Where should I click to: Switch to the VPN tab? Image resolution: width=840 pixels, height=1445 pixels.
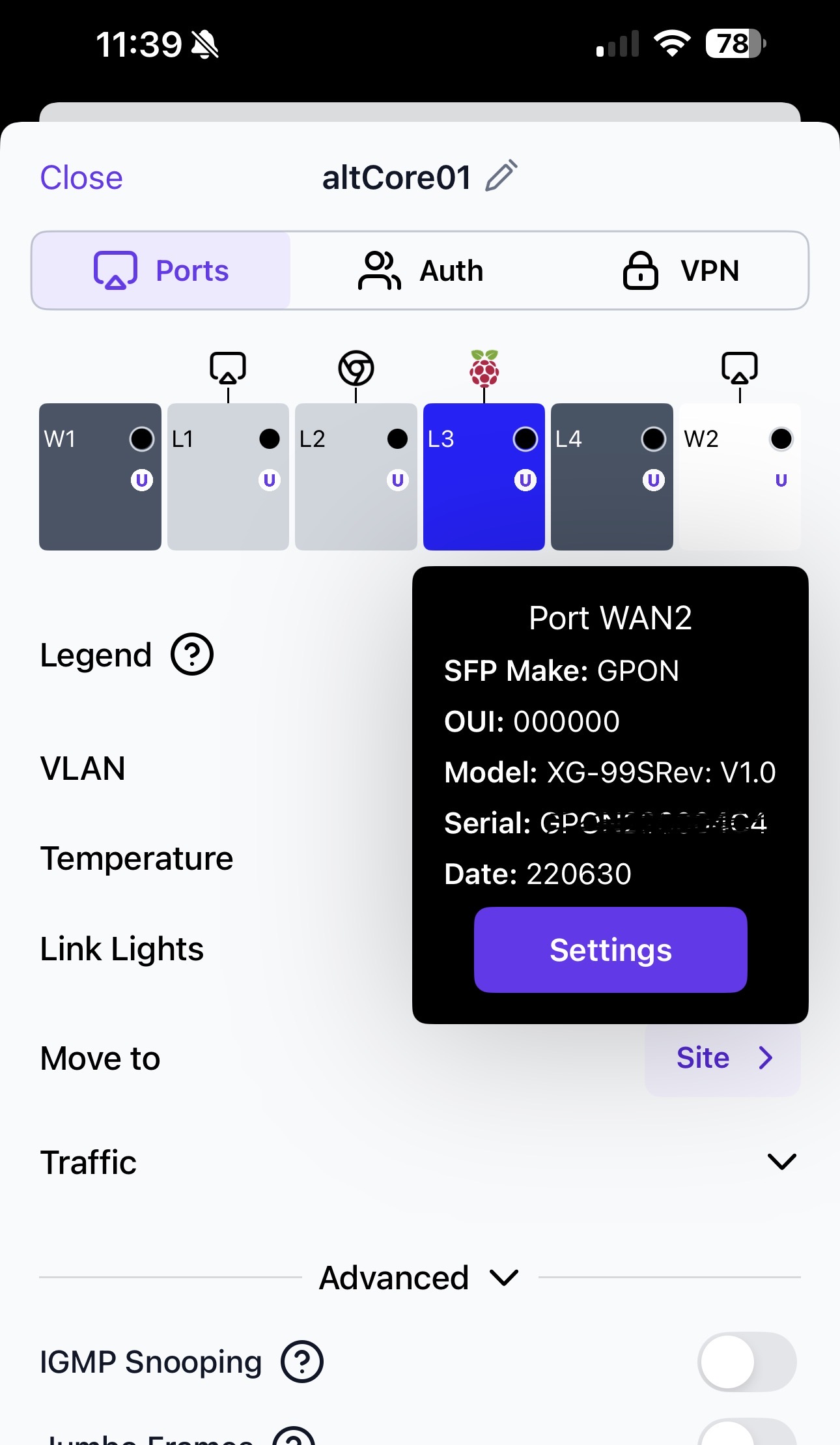[x=680, y=270]
